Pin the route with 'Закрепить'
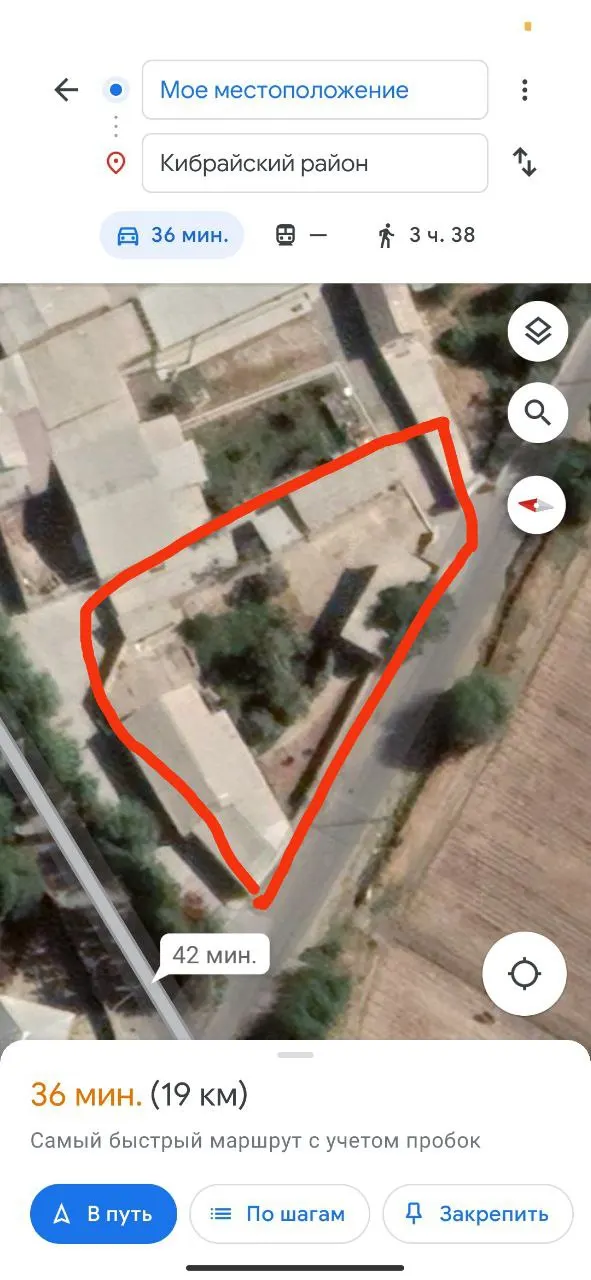Screen dimensions: 591x1280 (x=478, y=1214)
